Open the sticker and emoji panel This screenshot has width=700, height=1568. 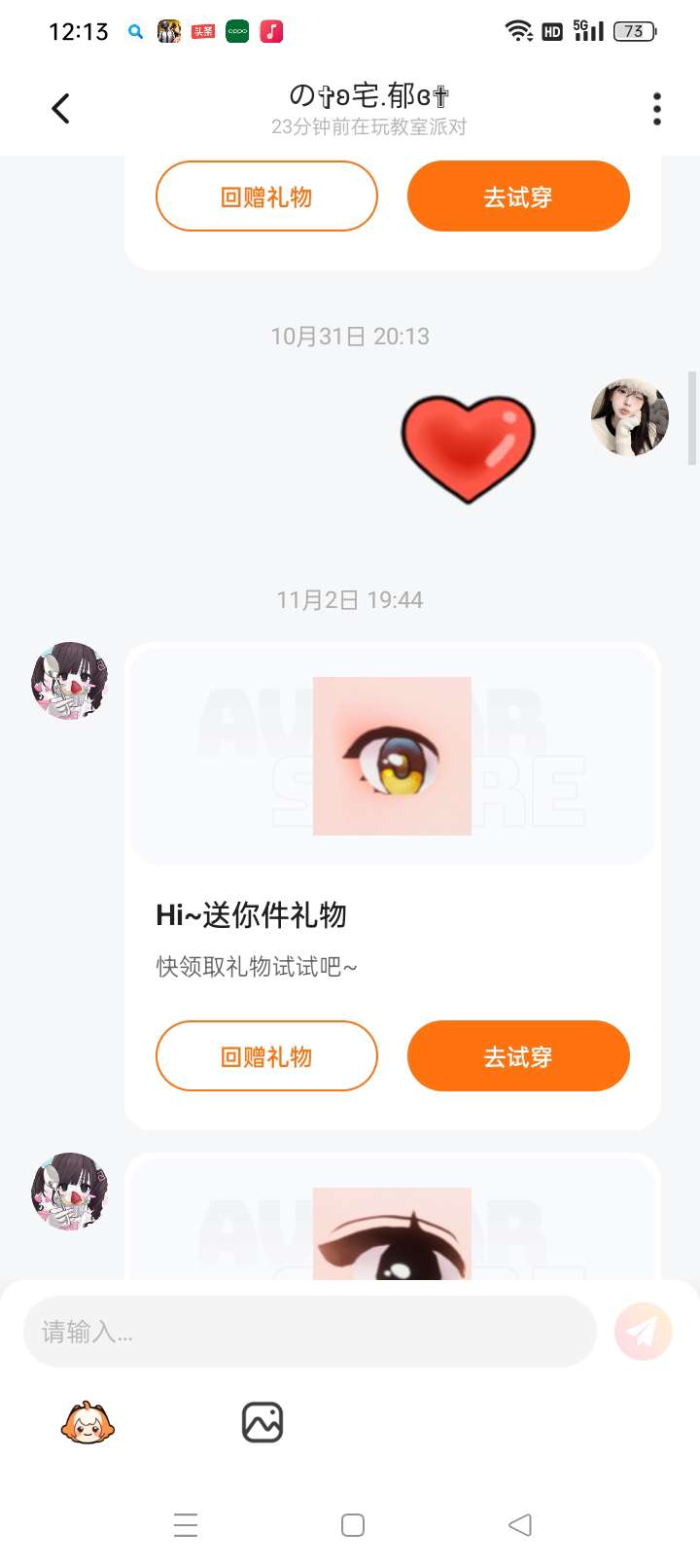pos(87,1423)
